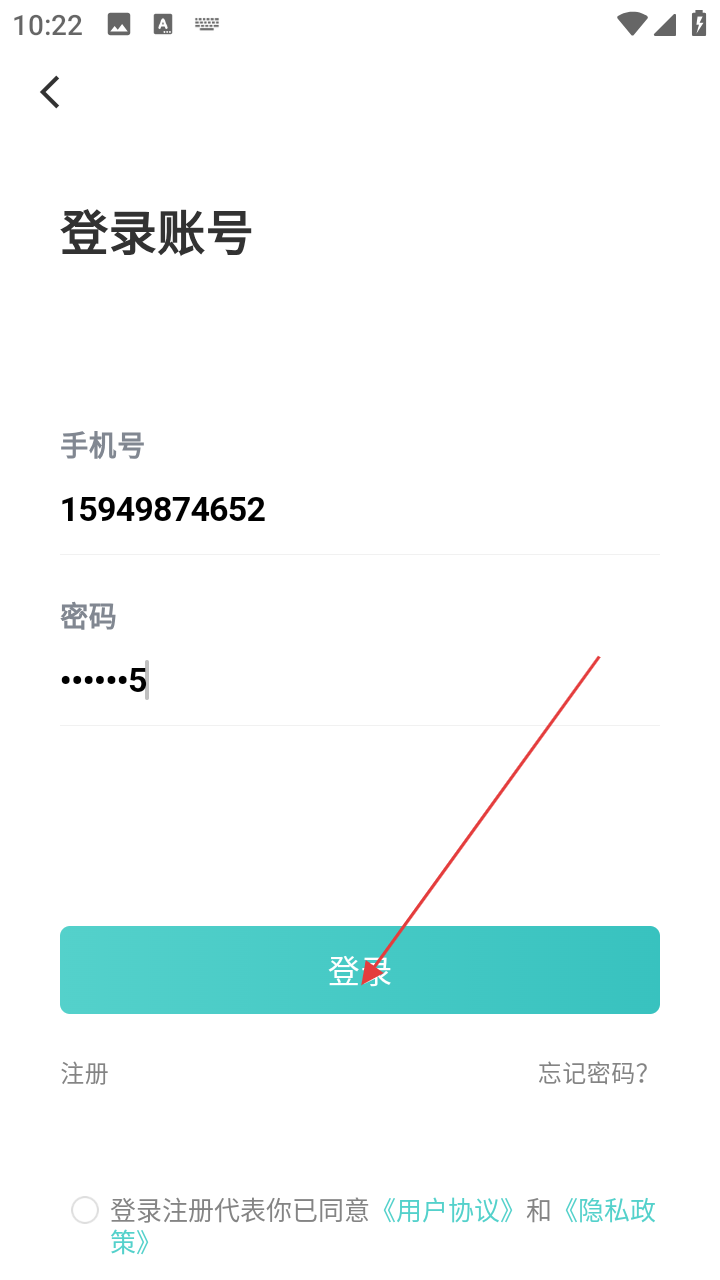Focus the password field
The height and width of the screenshot is (1280, 720).
coord(360,681)
